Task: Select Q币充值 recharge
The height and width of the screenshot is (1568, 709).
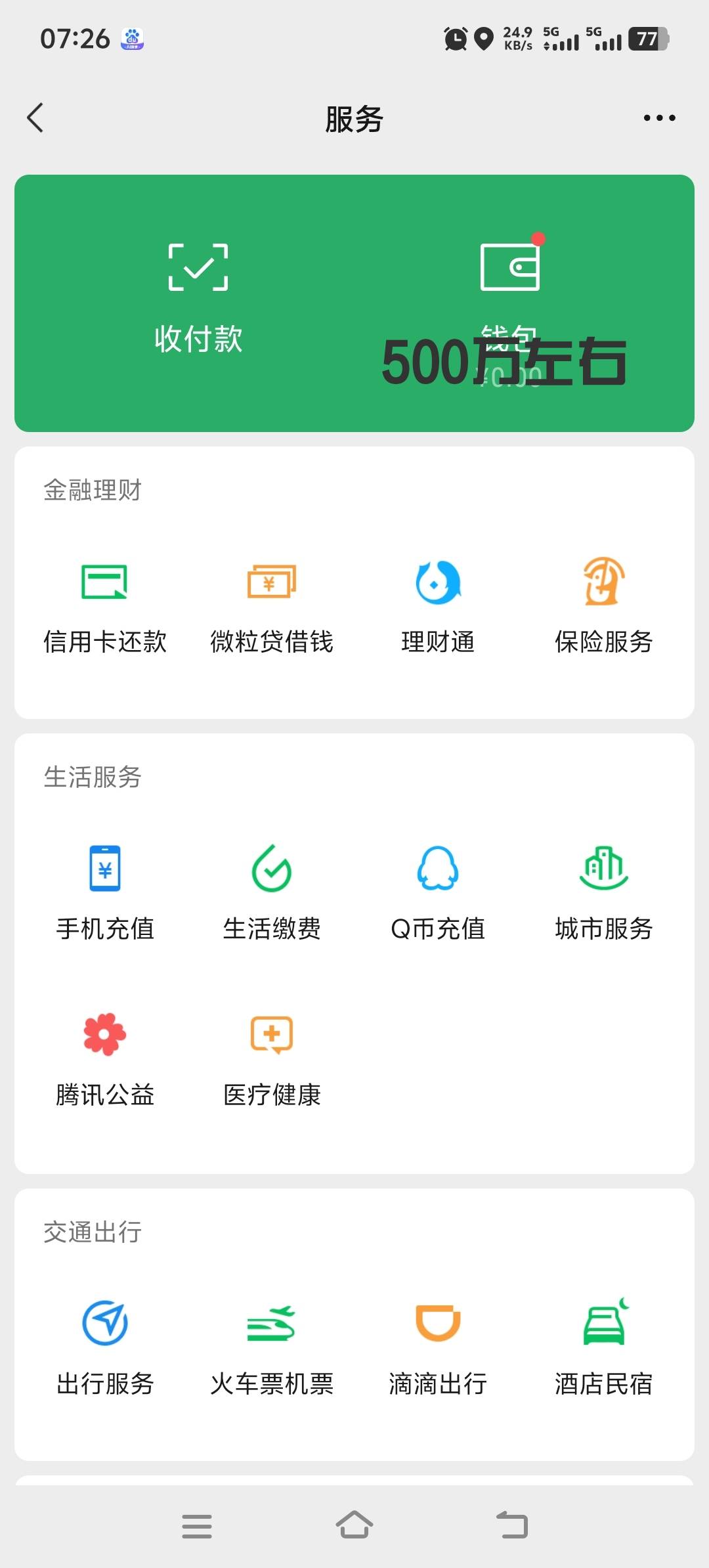Action: (438, 893)
